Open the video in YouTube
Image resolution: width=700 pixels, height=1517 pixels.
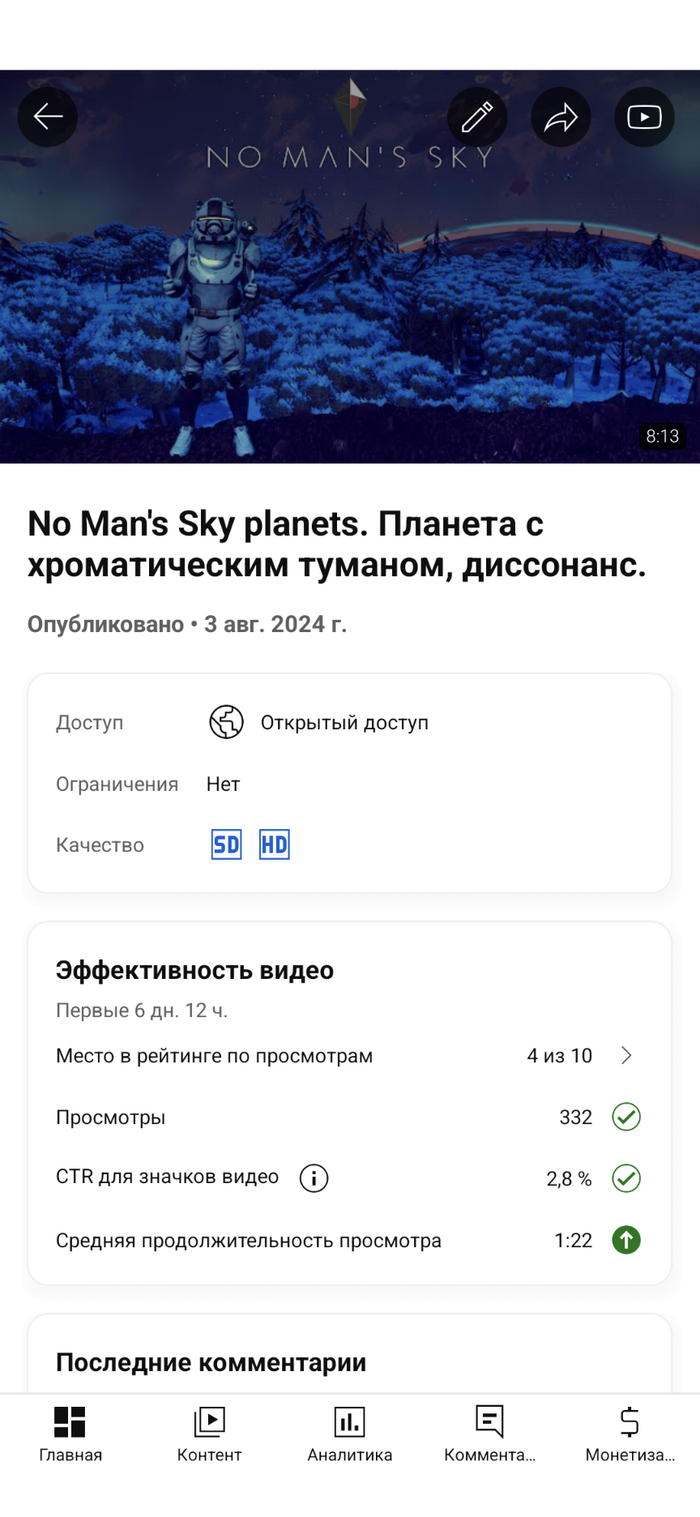(x=644, y=117)
